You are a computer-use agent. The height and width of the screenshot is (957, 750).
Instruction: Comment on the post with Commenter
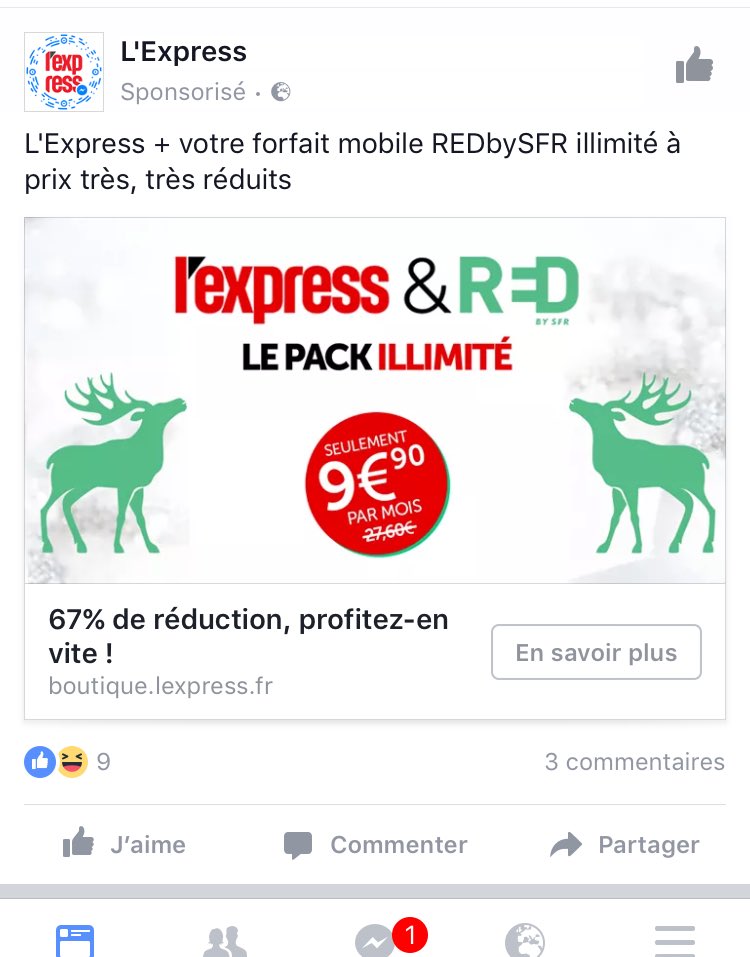click(x=375, y=845)
